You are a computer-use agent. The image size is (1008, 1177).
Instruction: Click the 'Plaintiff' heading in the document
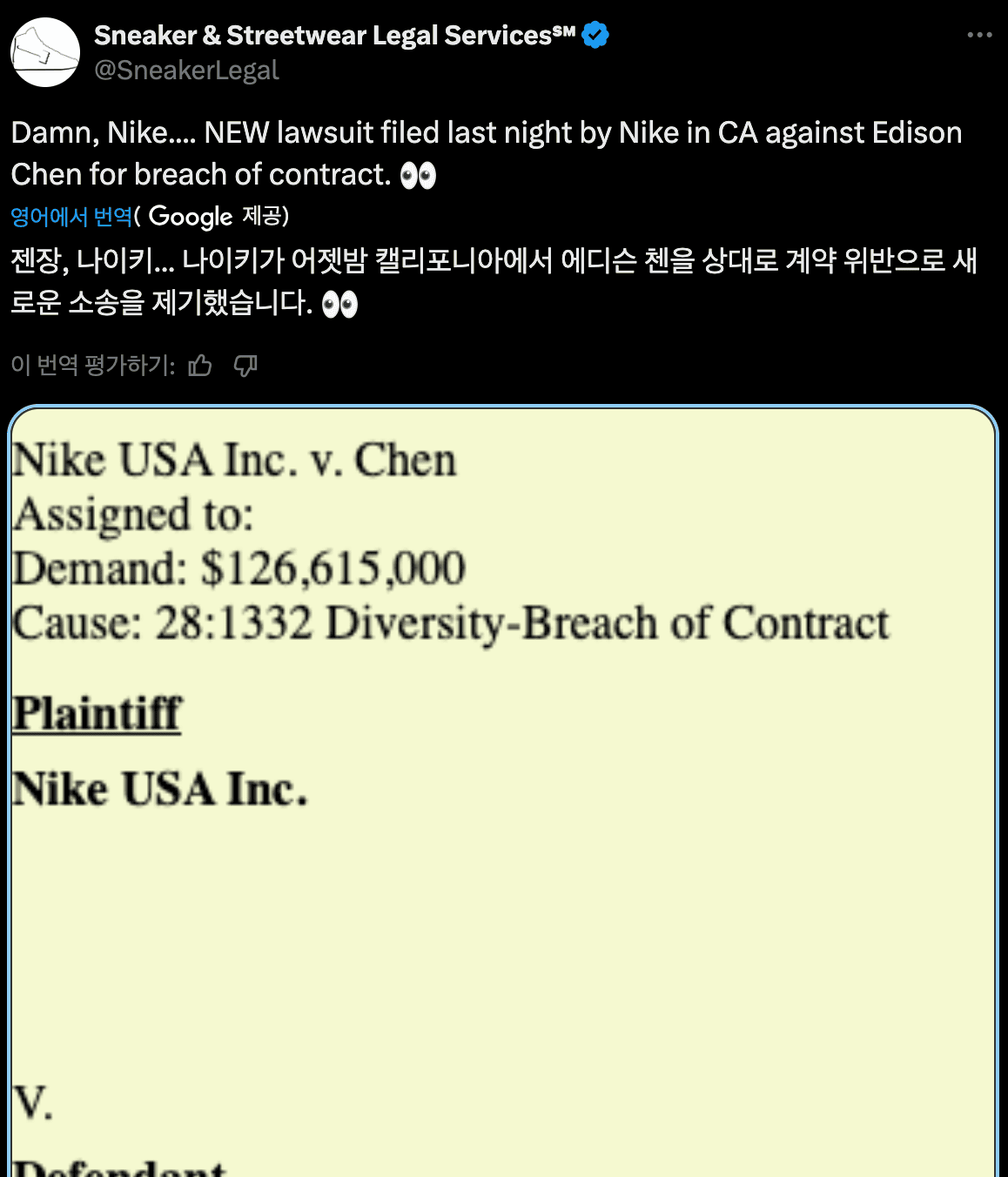pos(97,716)
